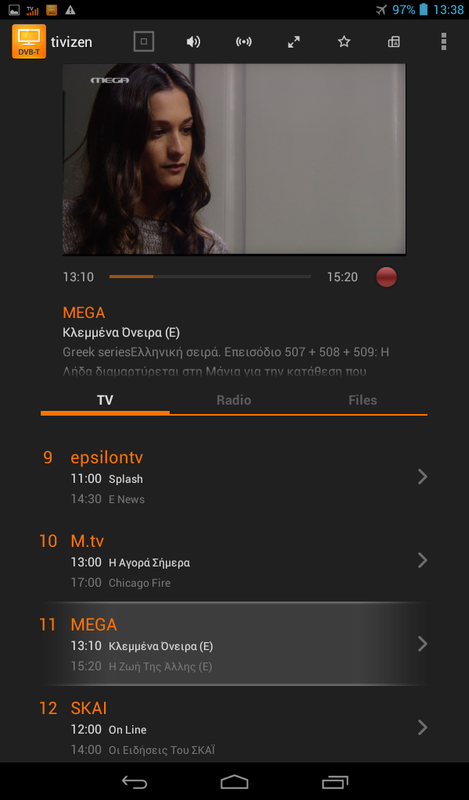
Task: Tap the tivizen app icon
Action: [29, 41]
